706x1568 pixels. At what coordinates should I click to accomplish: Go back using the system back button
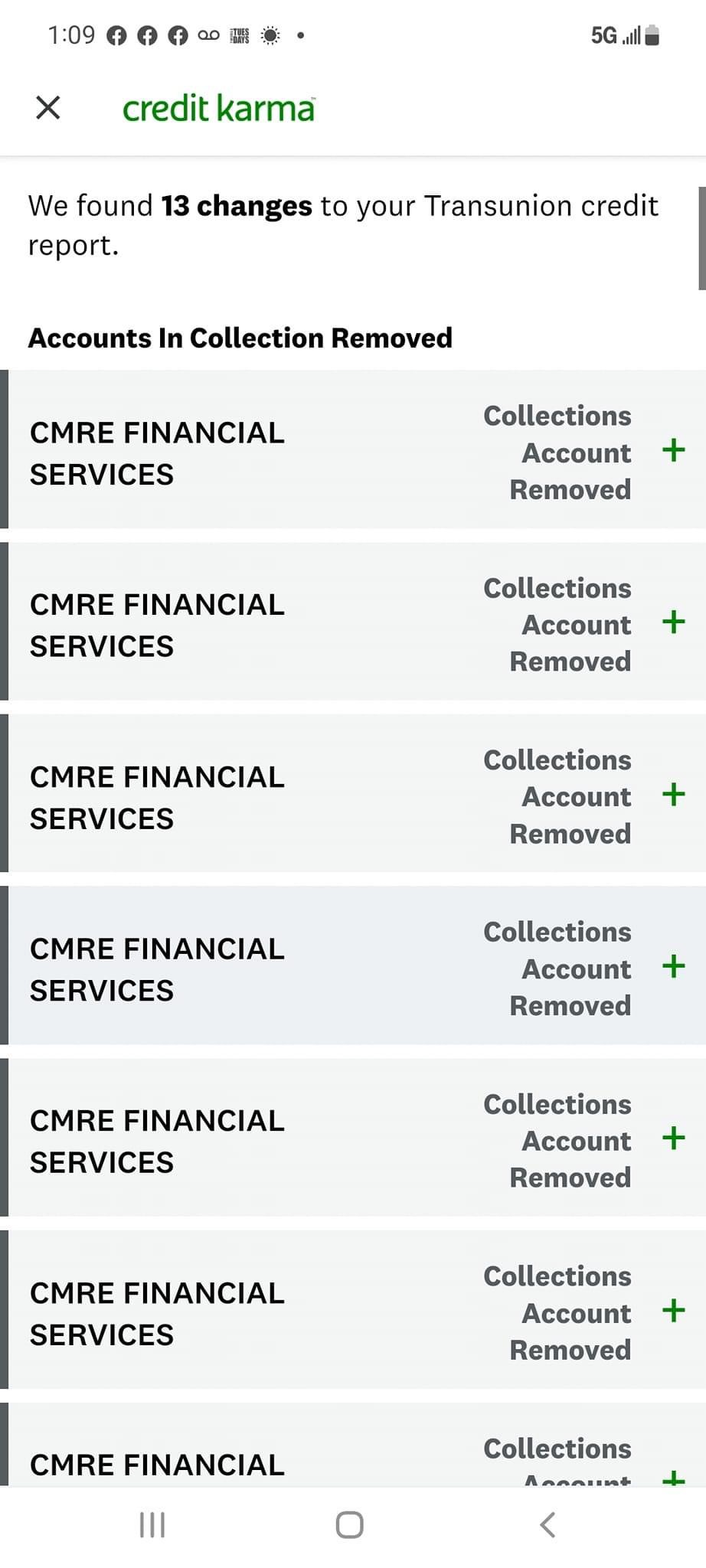547,1524
